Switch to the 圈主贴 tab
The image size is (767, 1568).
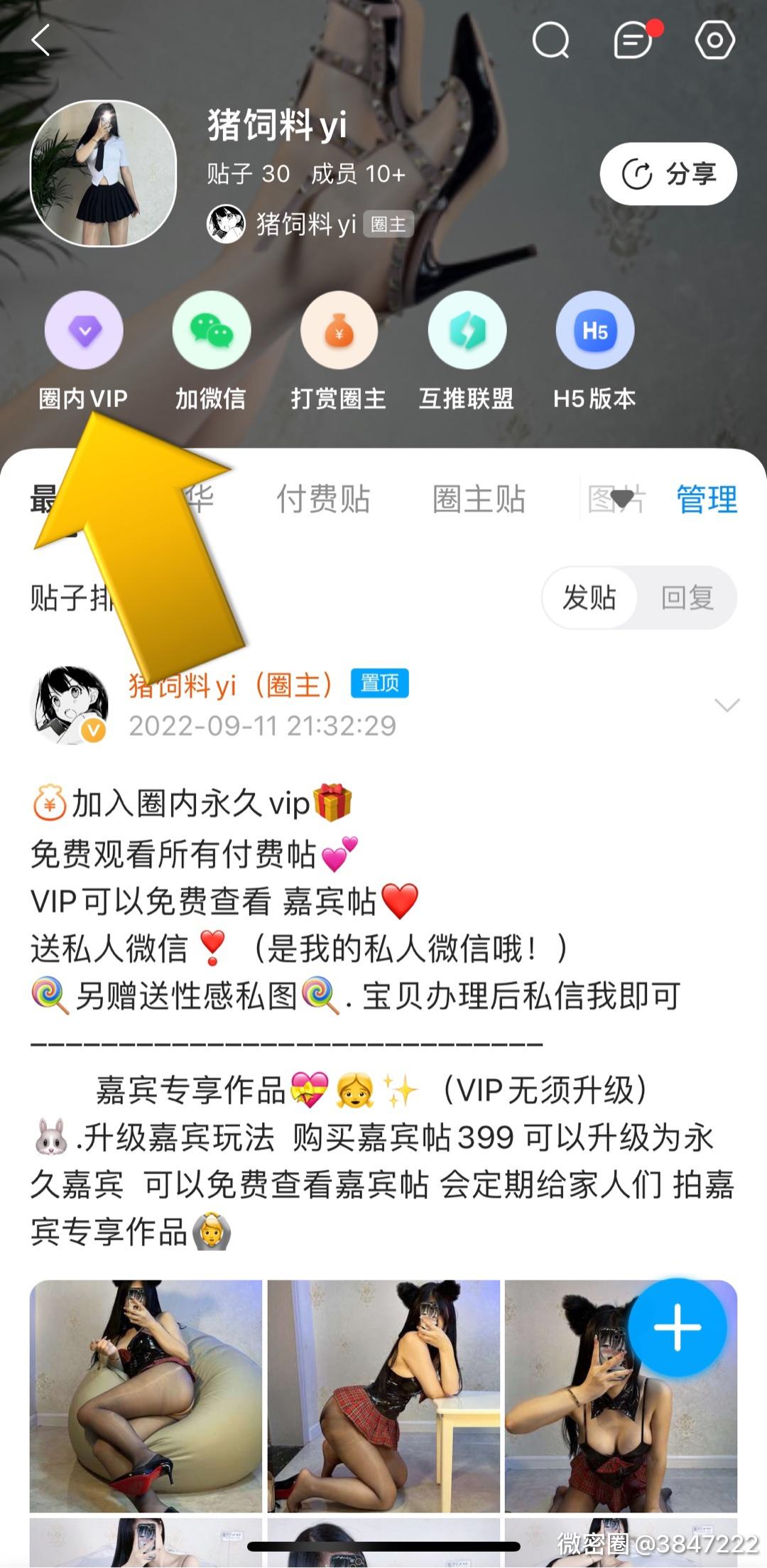tap(479, 499)
